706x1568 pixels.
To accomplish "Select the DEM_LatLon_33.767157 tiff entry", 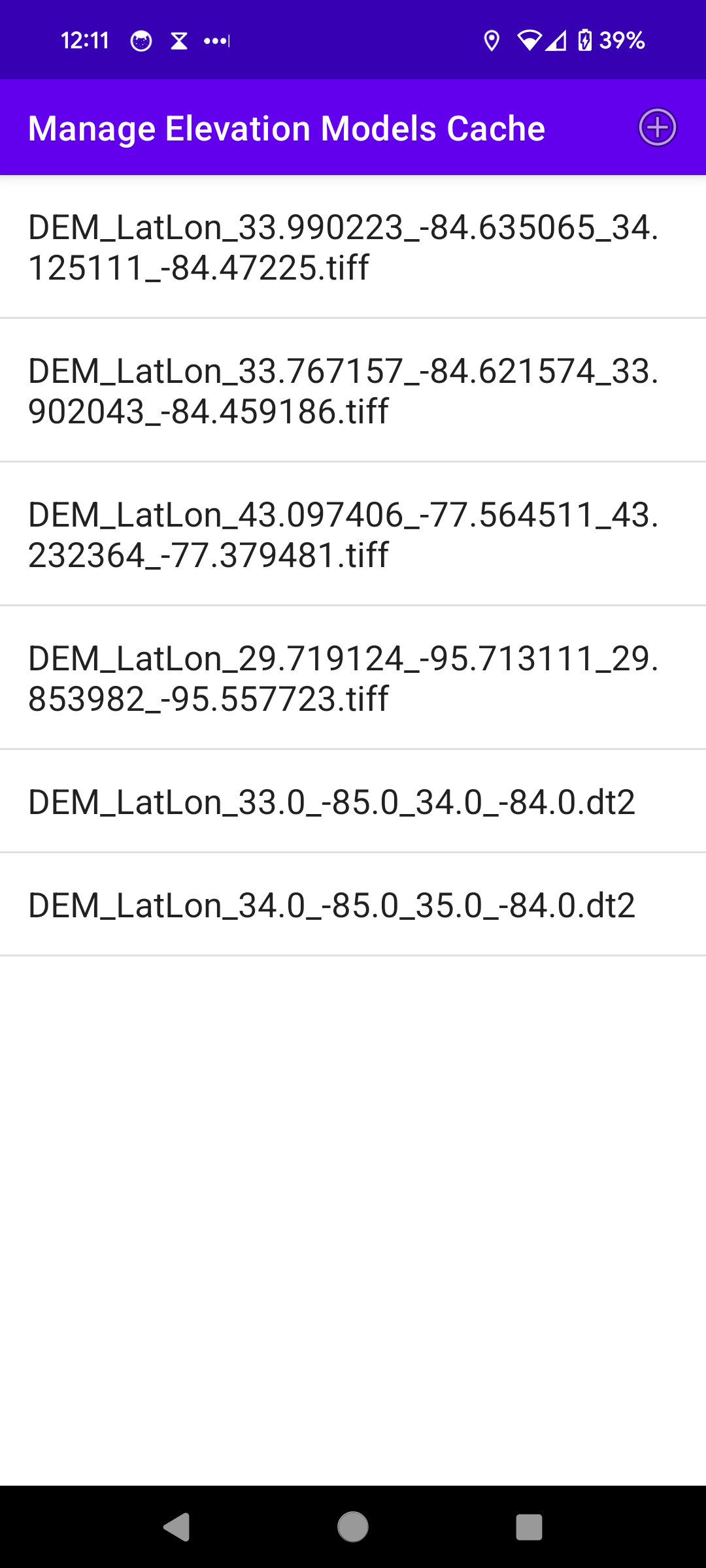I will click(343, 391).
